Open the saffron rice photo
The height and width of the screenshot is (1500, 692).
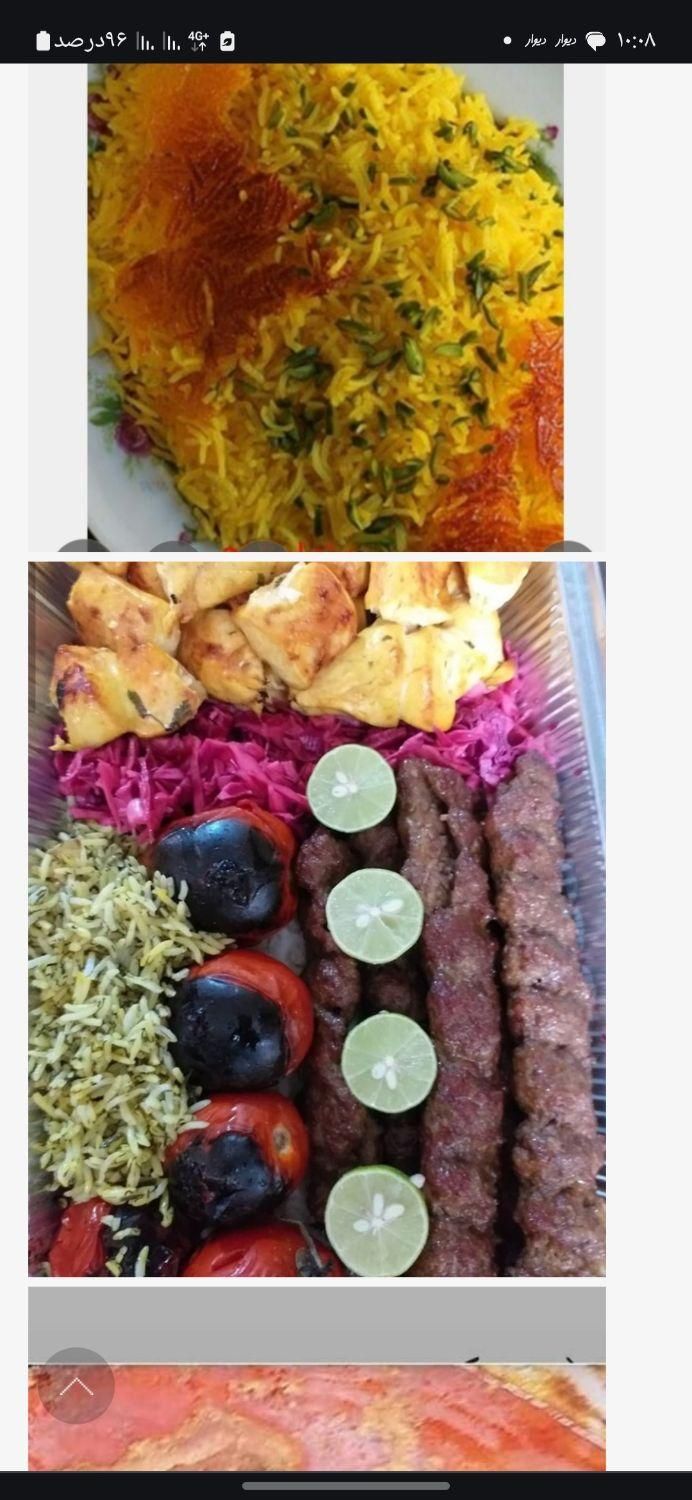[325, 305]
